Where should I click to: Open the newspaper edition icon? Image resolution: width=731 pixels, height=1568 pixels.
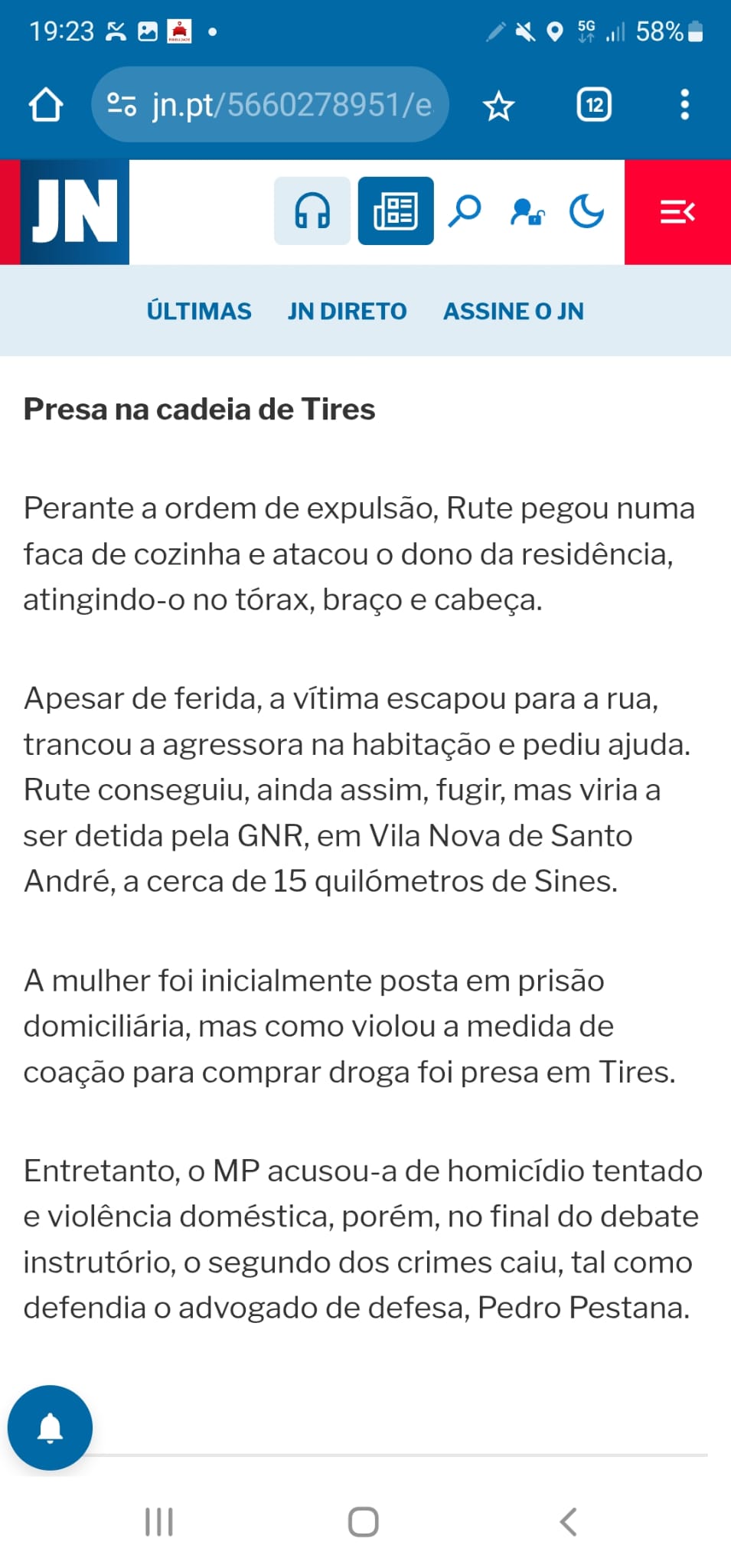coord(395,211)
